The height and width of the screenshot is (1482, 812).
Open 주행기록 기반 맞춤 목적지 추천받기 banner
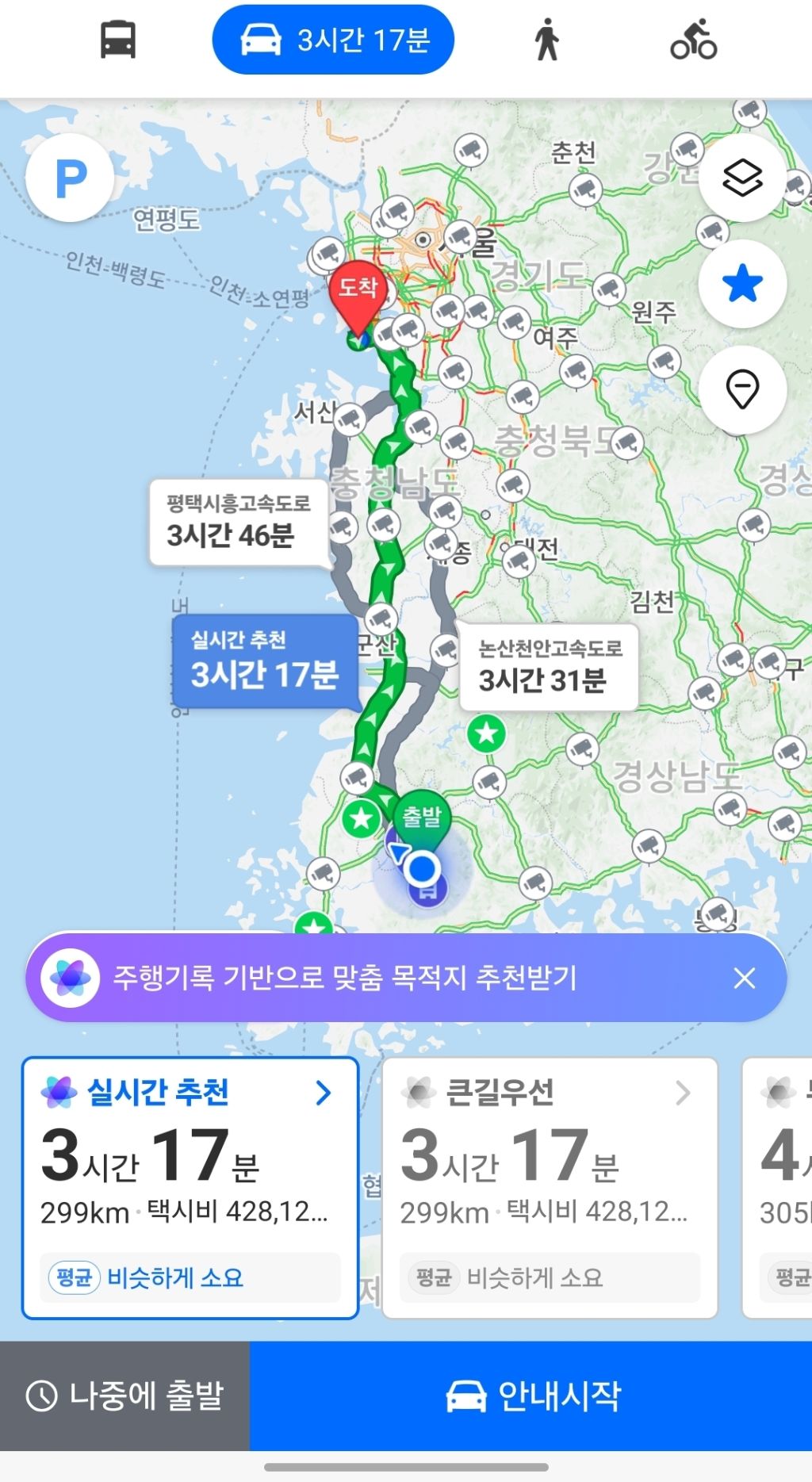pyautogui.click(x=345, y=977)
